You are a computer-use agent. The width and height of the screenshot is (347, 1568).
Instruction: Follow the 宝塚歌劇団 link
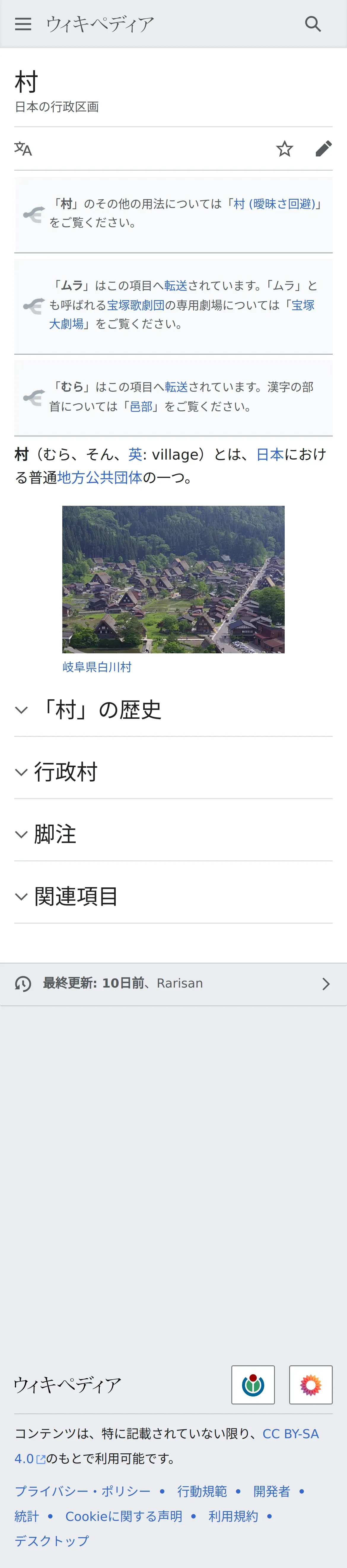point(136,305)
